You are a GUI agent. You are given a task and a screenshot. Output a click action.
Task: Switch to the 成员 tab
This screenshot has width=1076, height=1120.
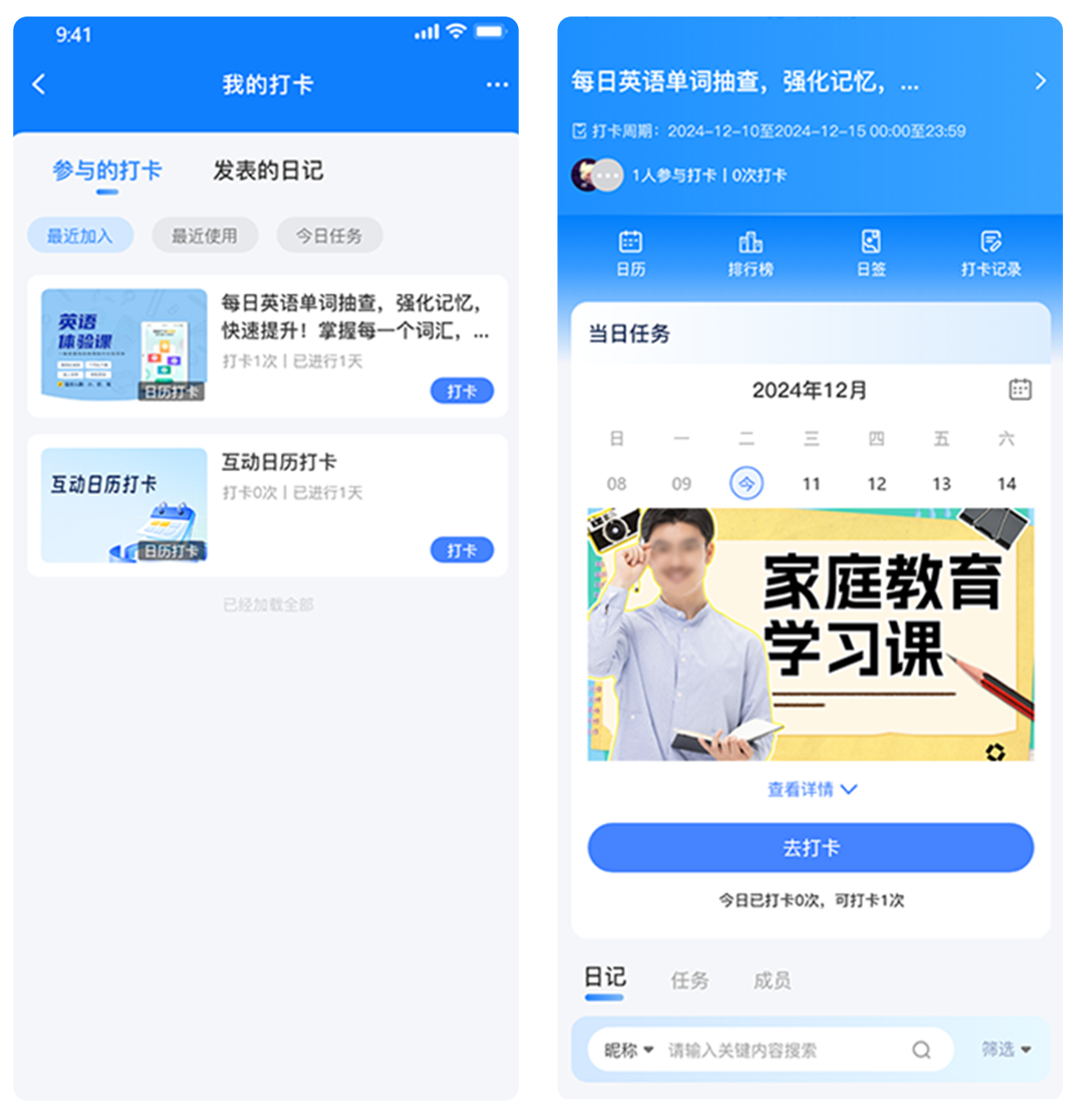(771, 981)
